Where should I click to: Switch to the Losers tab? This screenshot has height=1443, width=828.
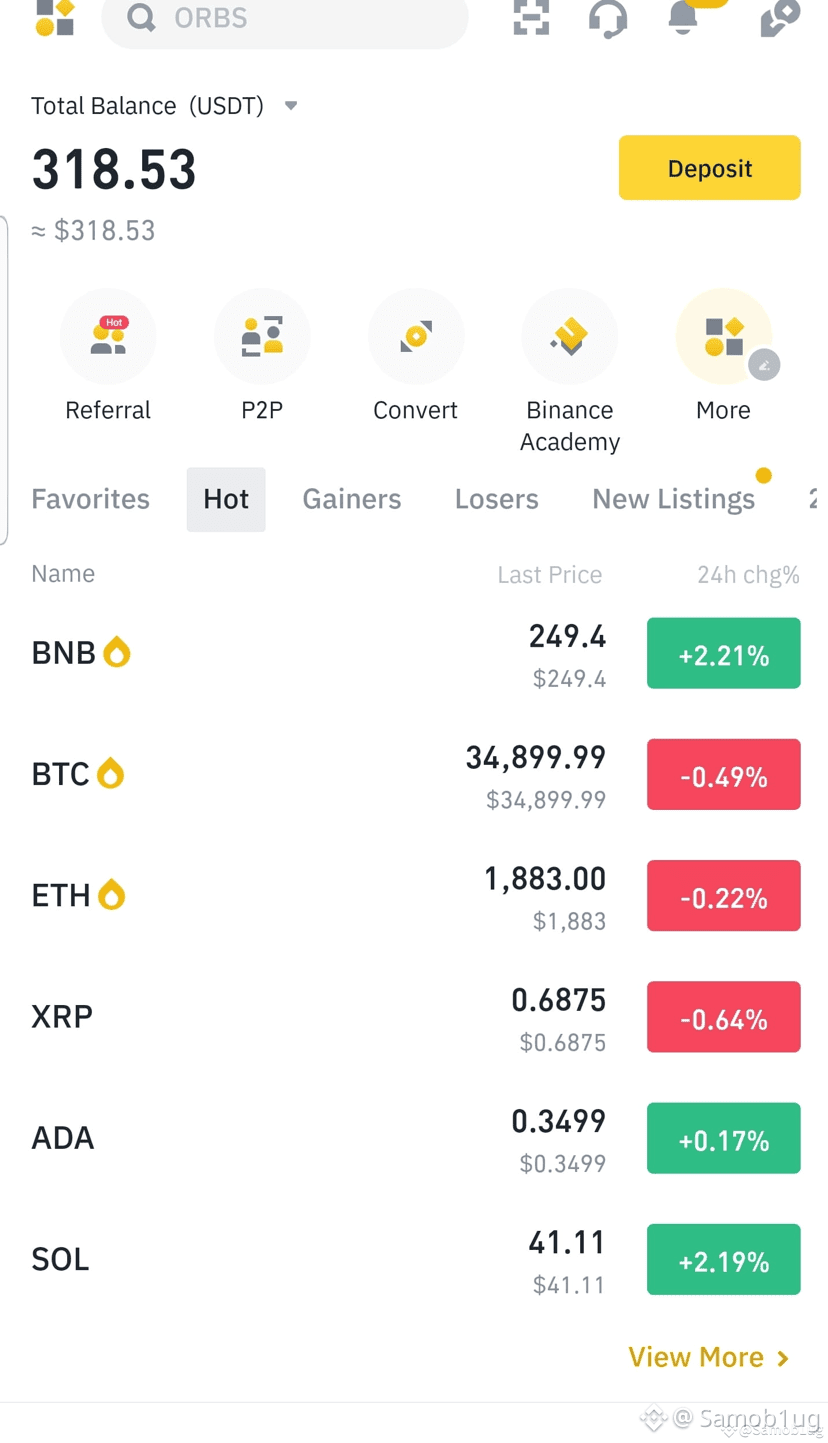pos(497,499)
